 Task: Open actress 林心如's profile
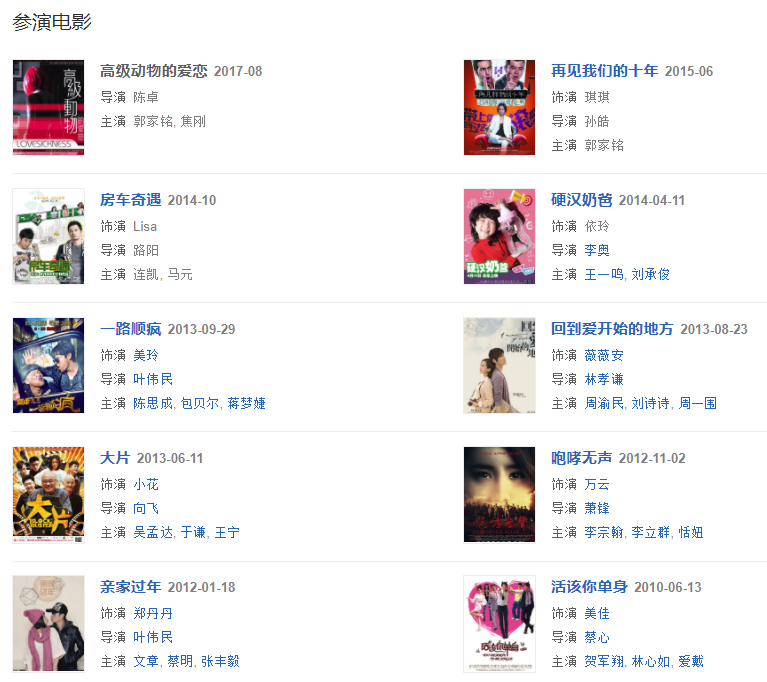(x=651, y=662)
